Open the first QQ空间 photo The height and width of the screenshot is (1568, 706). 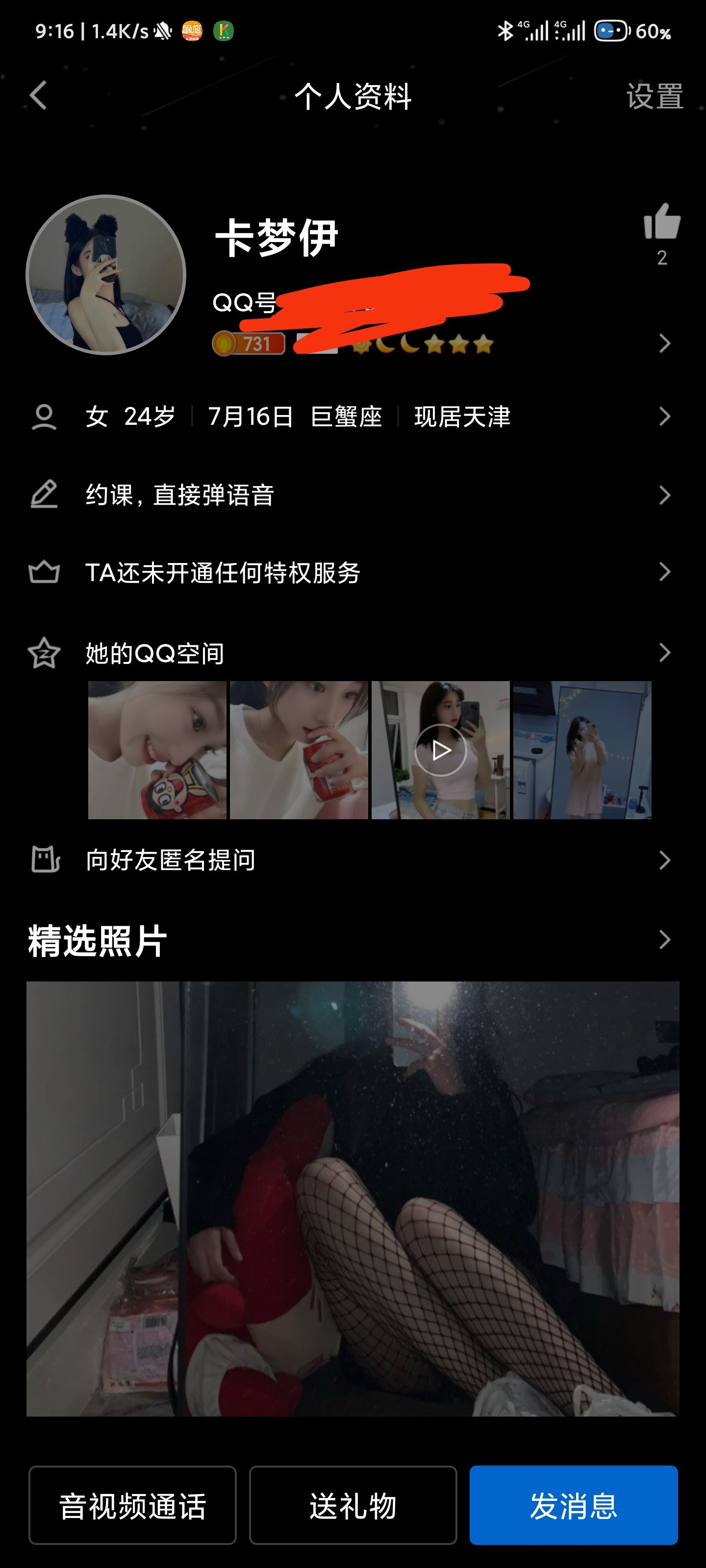coord(157,750)
